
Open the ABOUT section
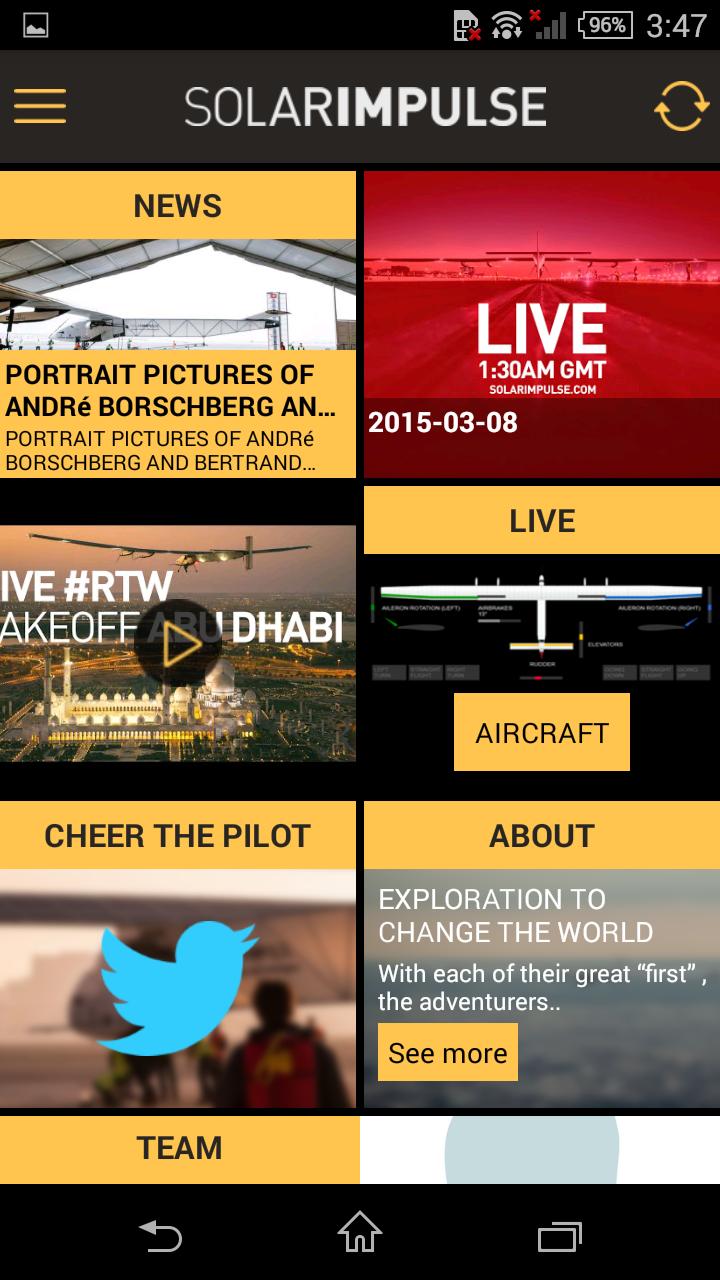pos(541,836)
